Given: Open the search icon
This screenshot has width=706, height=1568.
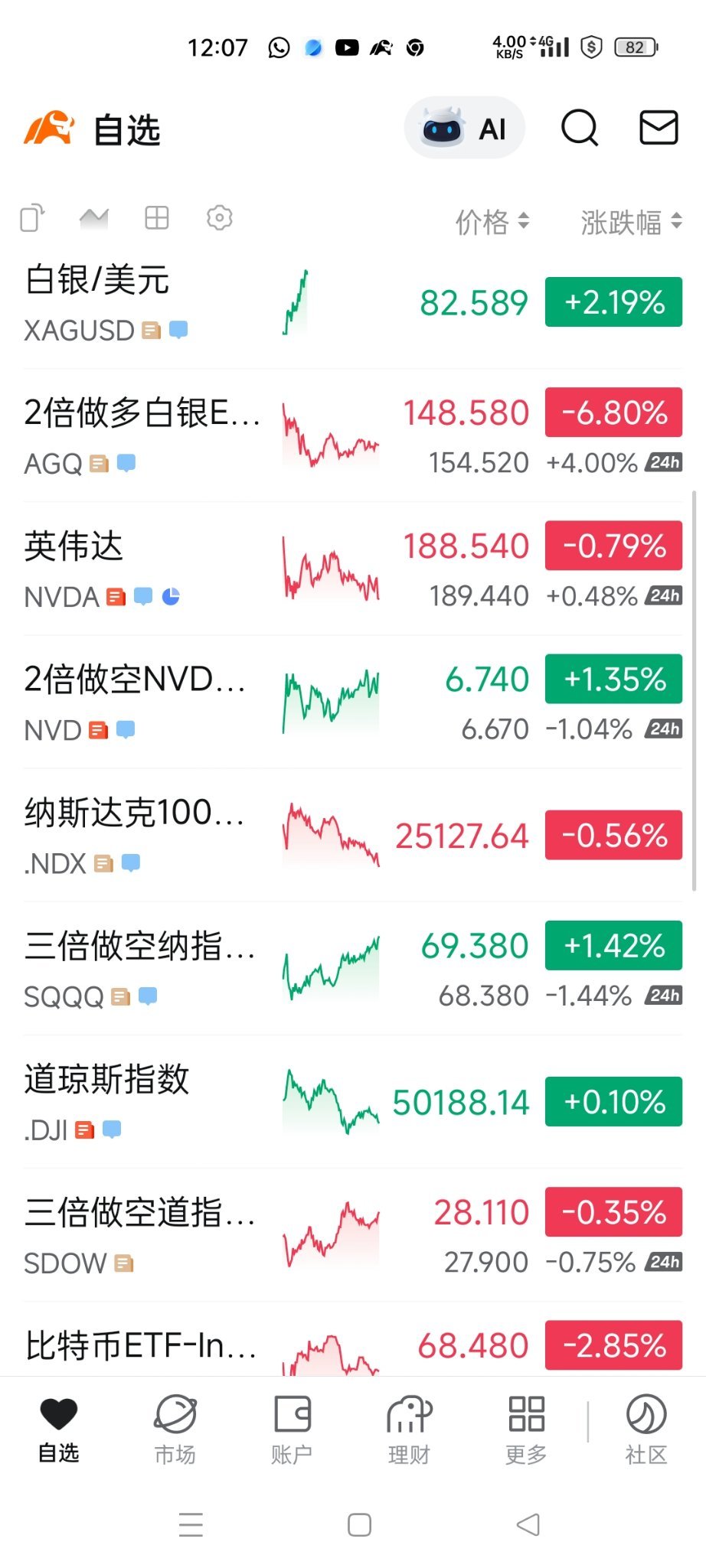Looking at the screenshot, I should coord(580,128).
